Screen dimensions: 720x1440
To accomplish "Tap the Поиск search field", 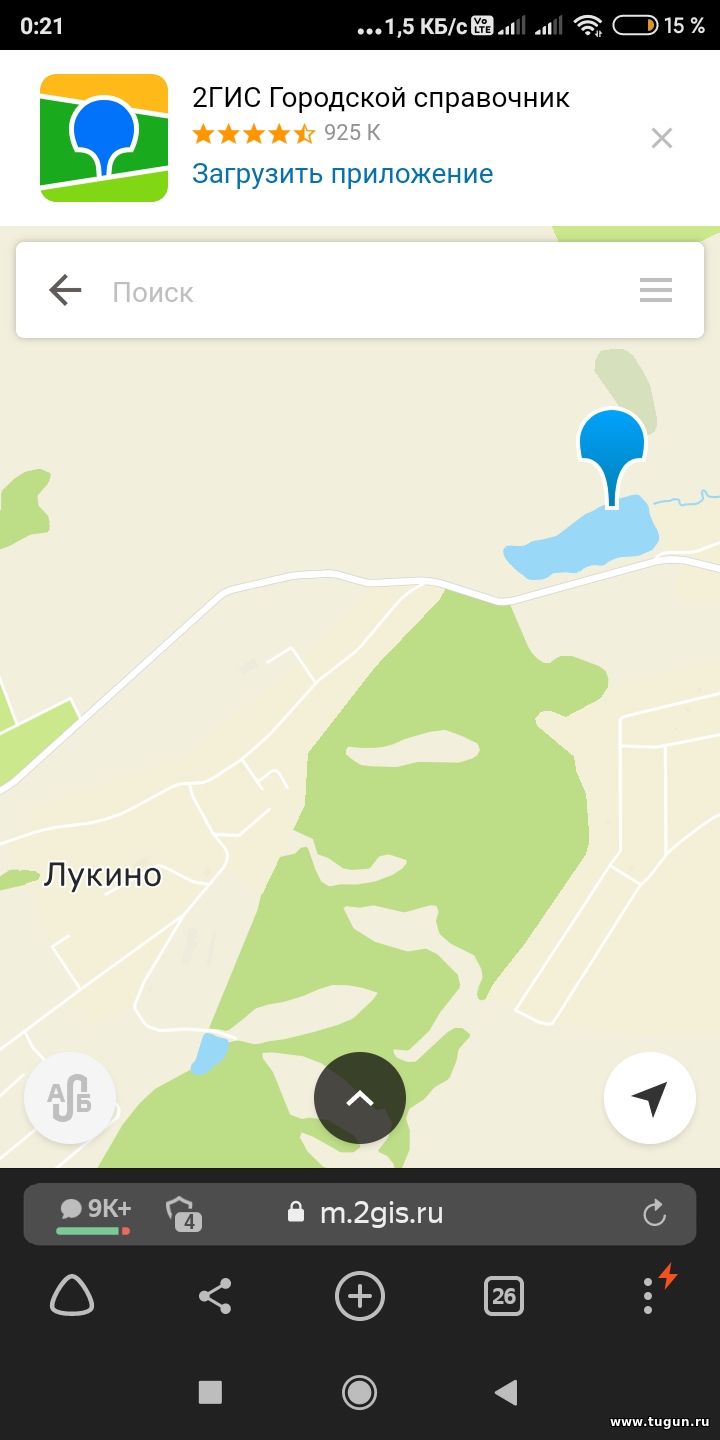I will coord(360,291).
